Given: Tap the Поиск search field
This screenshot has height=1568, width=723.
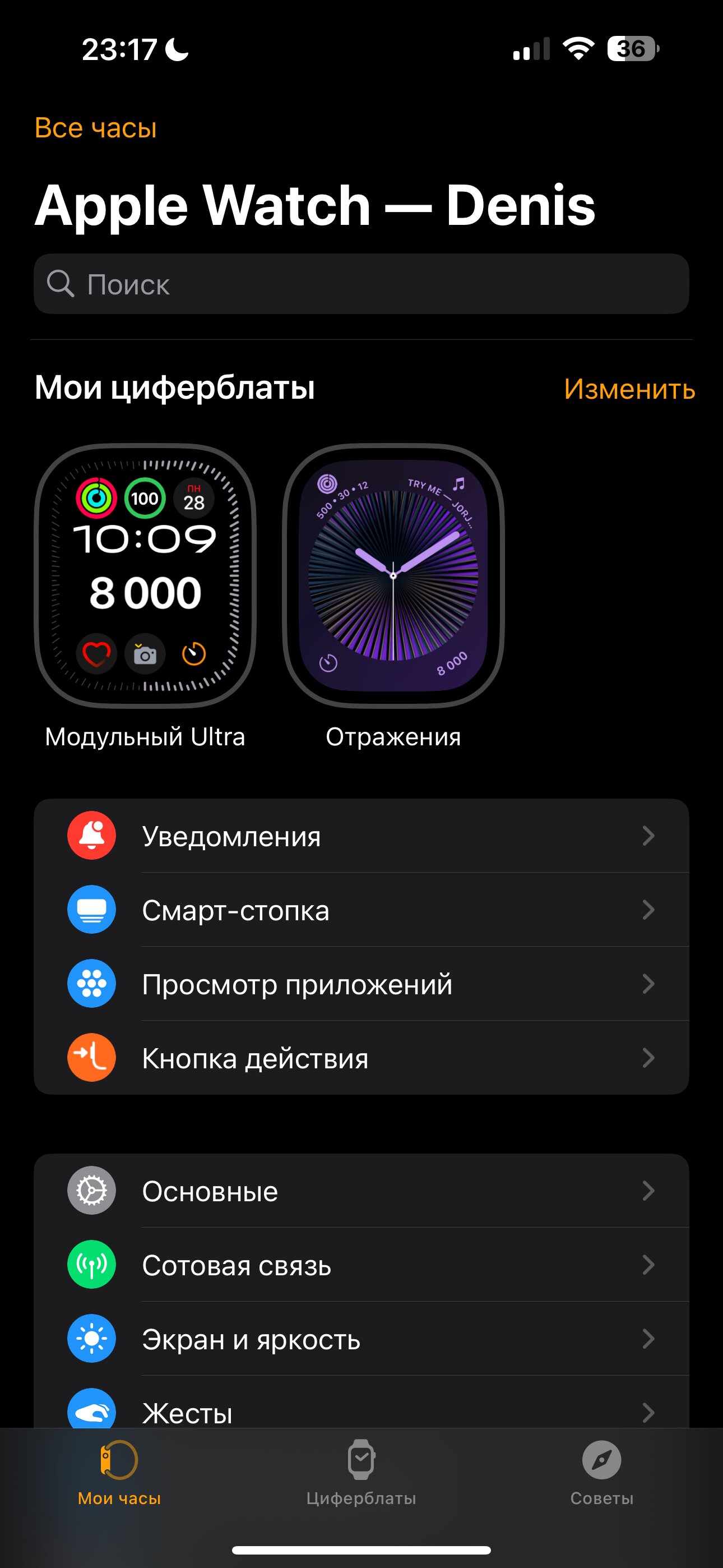Looking at the screenshot, I should [361, 284].
